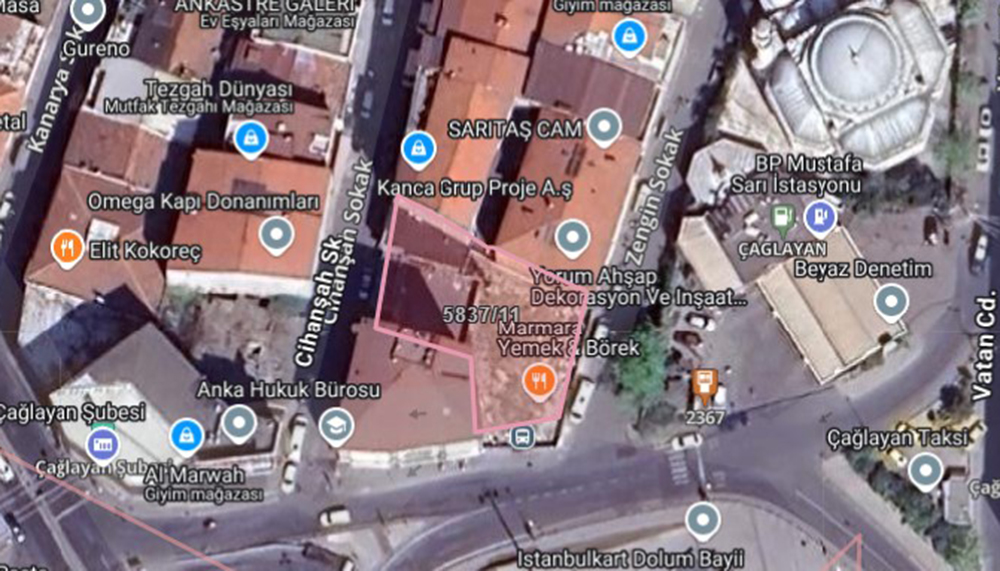Viewport: 1000px width, 571px height.
Task: Select the Çağlayan Taksi marker
Action: point(925,471)
